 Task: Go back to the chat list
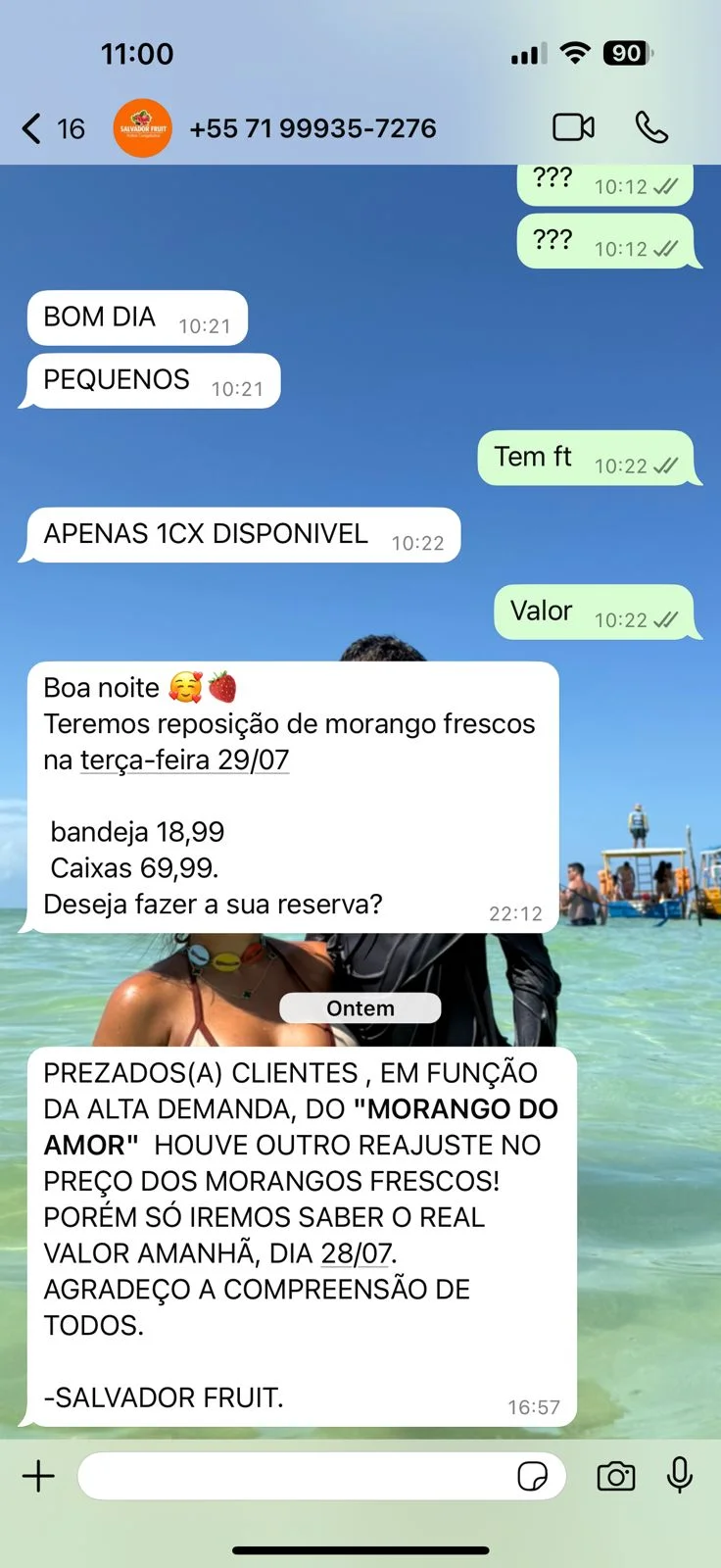pos(51,128)
